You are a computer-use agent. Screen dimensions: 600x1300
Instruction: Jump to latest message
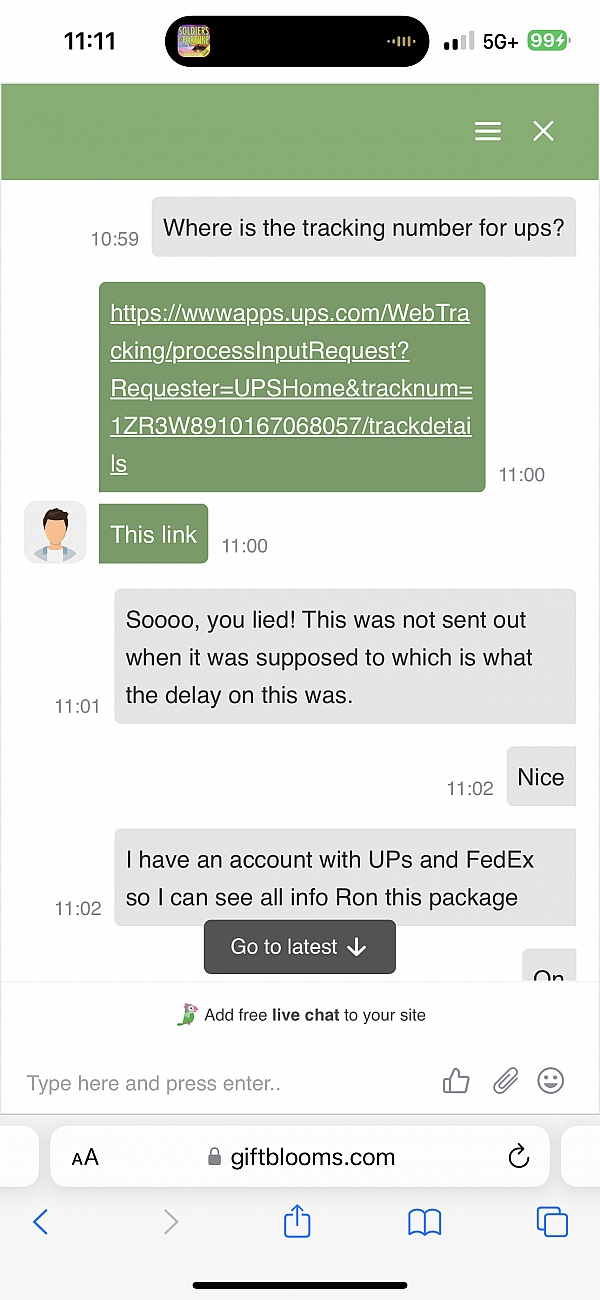click(299, 947)
